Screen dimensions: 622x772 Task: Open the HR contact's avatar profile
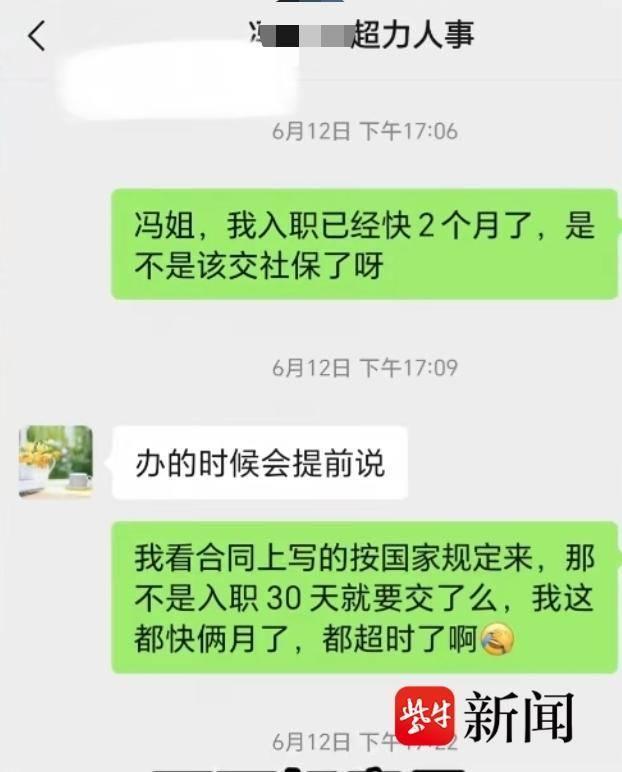pyautogui.click(x=56, y=462)
